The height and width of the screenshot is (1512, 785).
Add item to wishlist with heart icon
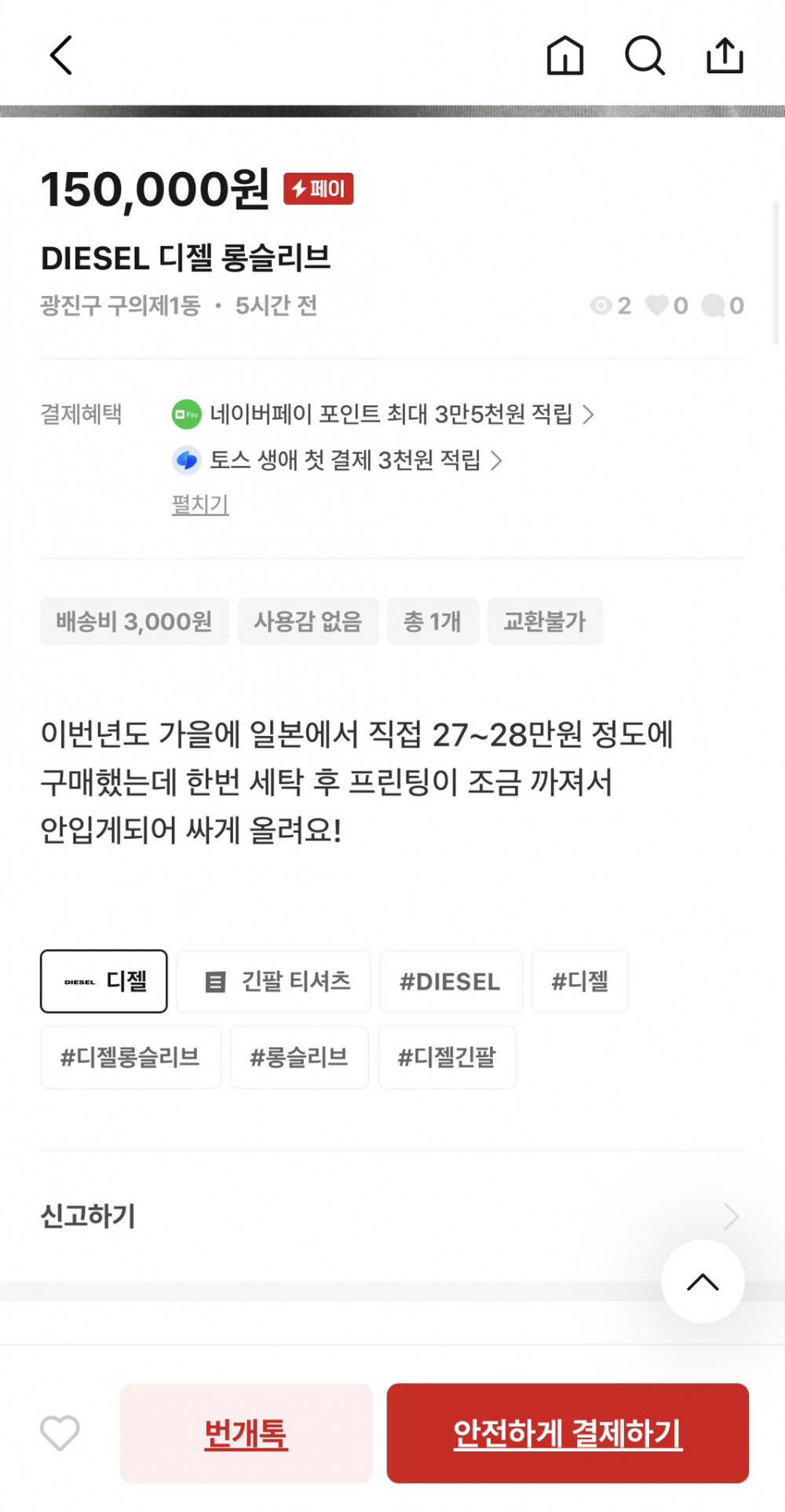click(x=60, y=1433)
